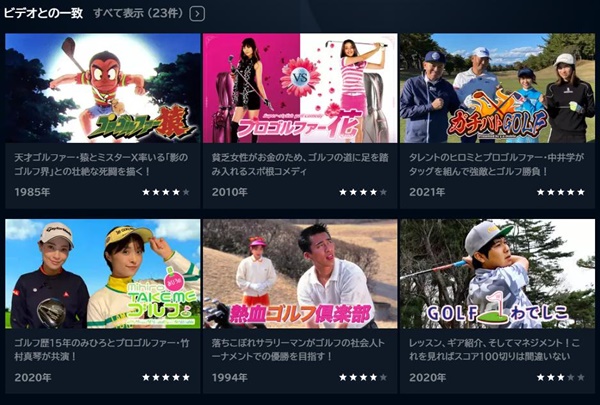Tap the chevron next to すべて表示
The image size is (600, 405).
tap(197, 14)
